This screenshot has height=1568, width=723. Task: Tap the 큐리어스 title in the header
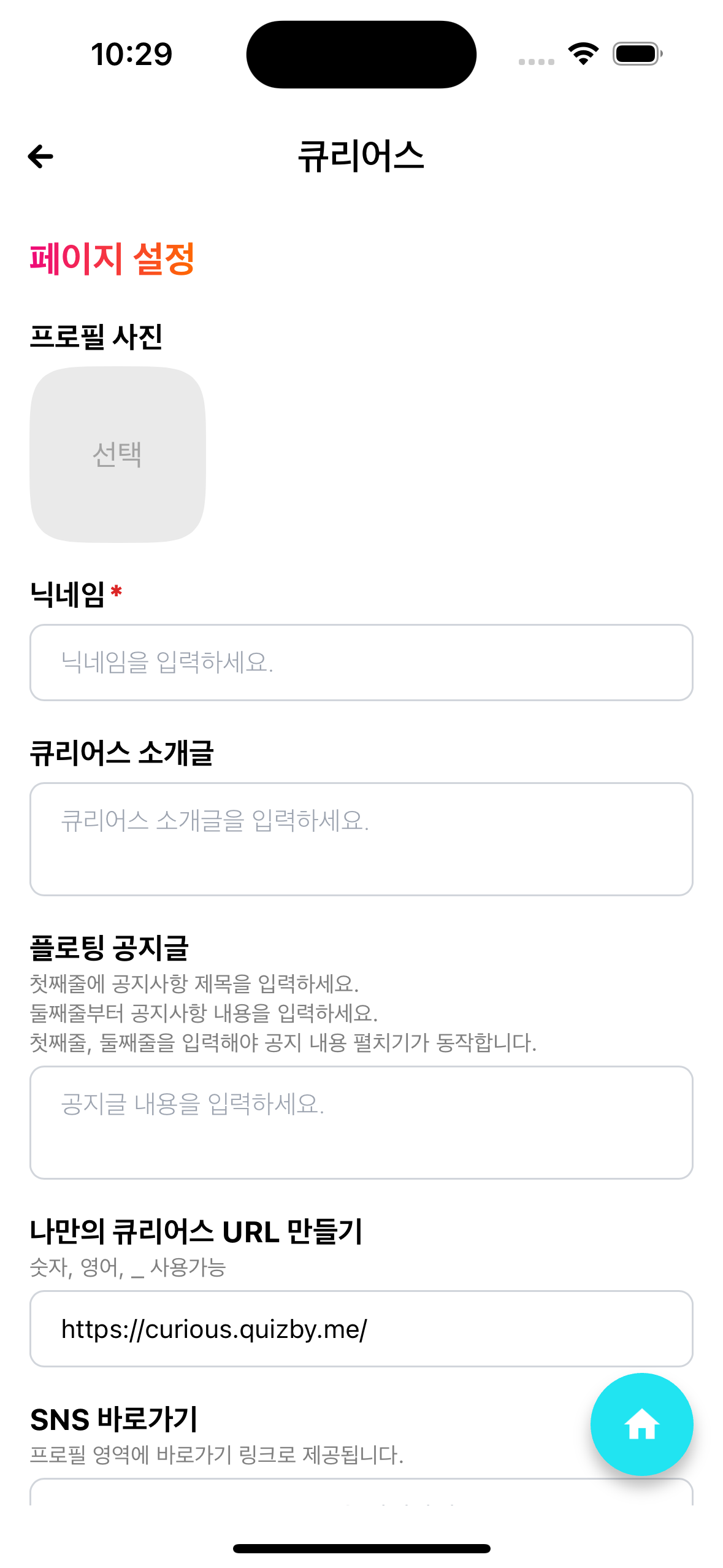pos(361,156)
